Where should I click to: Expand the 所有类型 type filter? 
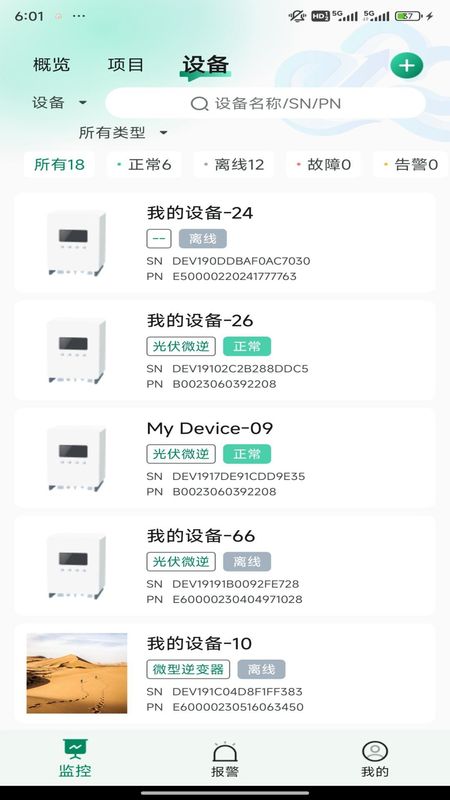pyautogui.click(x=122, y=133)
